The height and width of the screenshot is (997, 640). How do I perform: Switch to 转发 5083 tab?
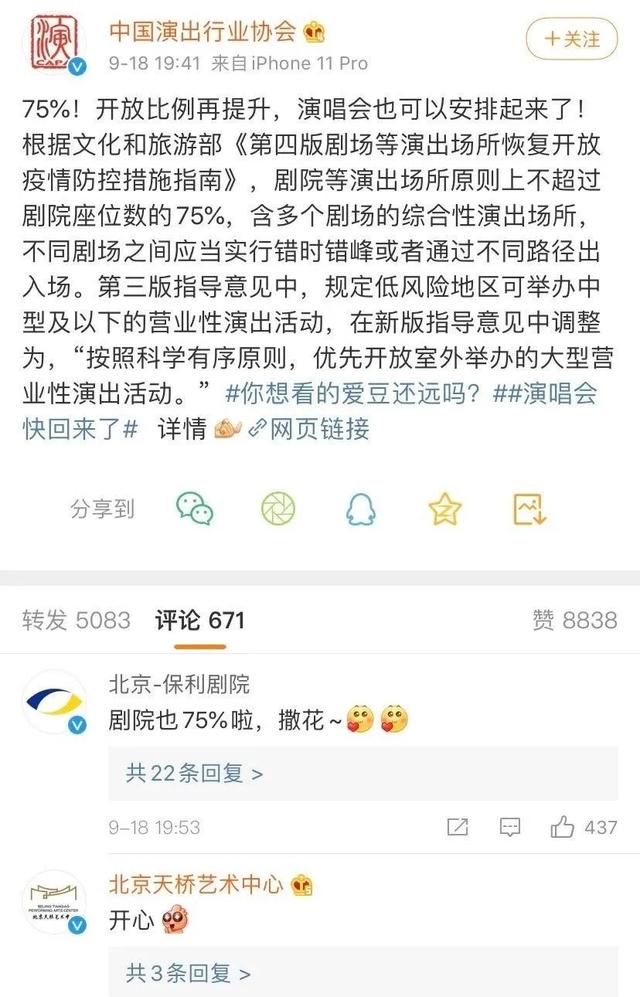(x=76, y=620)
